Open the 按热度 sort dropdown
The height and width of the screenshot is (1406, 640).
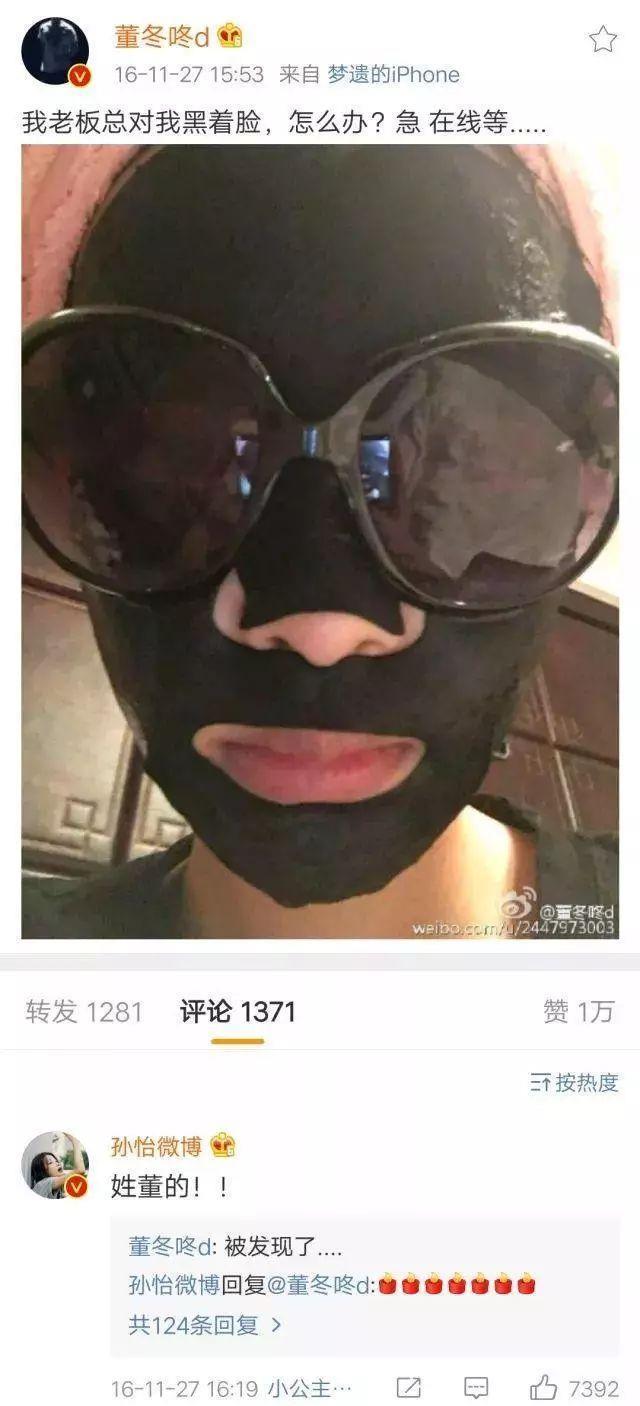tap(574, 1082)
